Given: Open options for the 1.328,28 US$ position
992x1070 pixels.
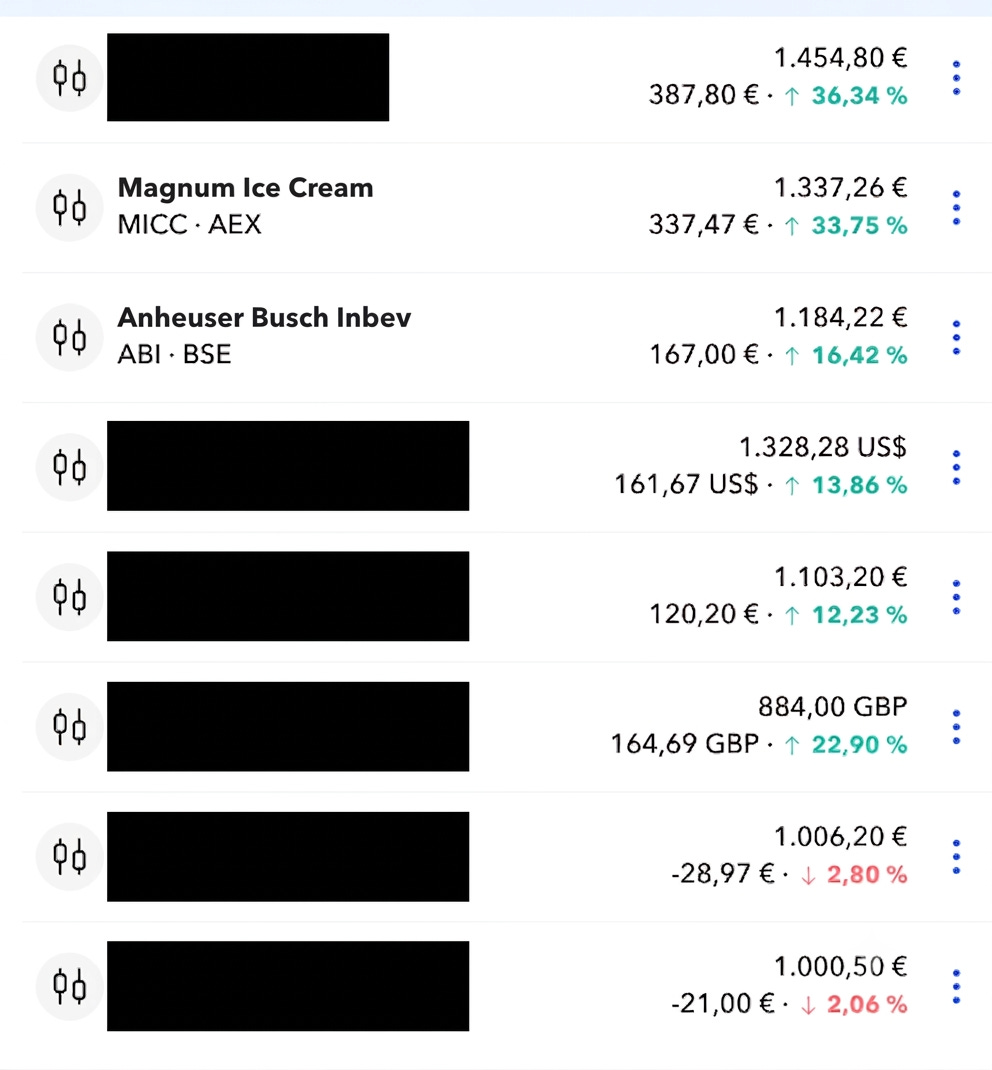Looking at the screenshot, I should pyautogui.click(x=956, y=467).
